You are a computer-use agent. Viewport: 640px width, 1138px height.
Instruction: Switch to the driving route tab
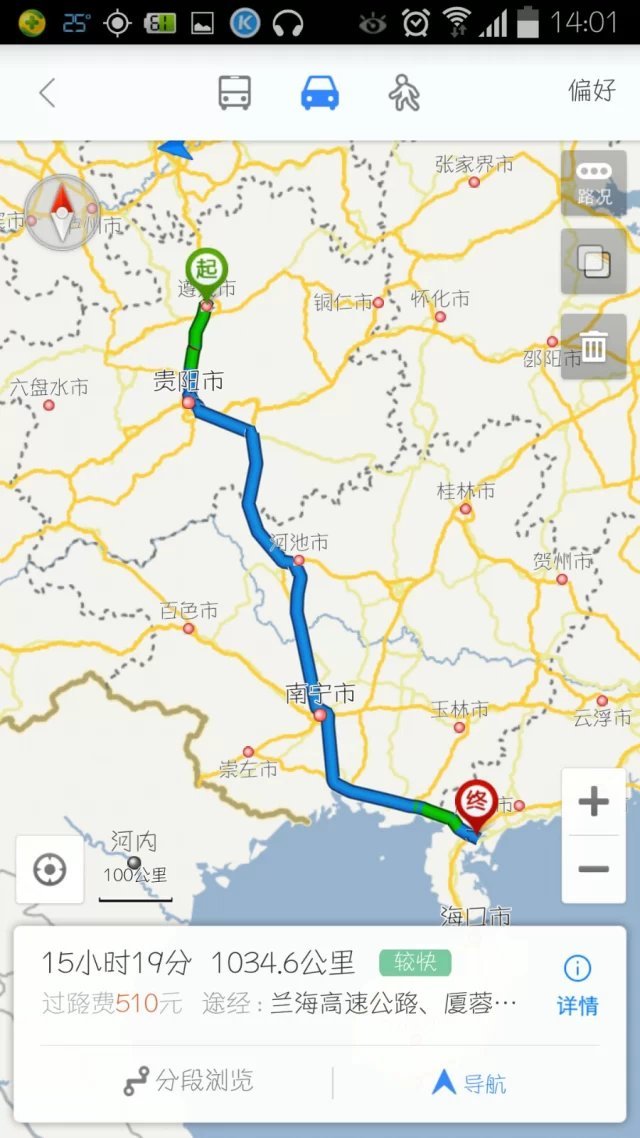pyautogui.click(x=320, y=93)
